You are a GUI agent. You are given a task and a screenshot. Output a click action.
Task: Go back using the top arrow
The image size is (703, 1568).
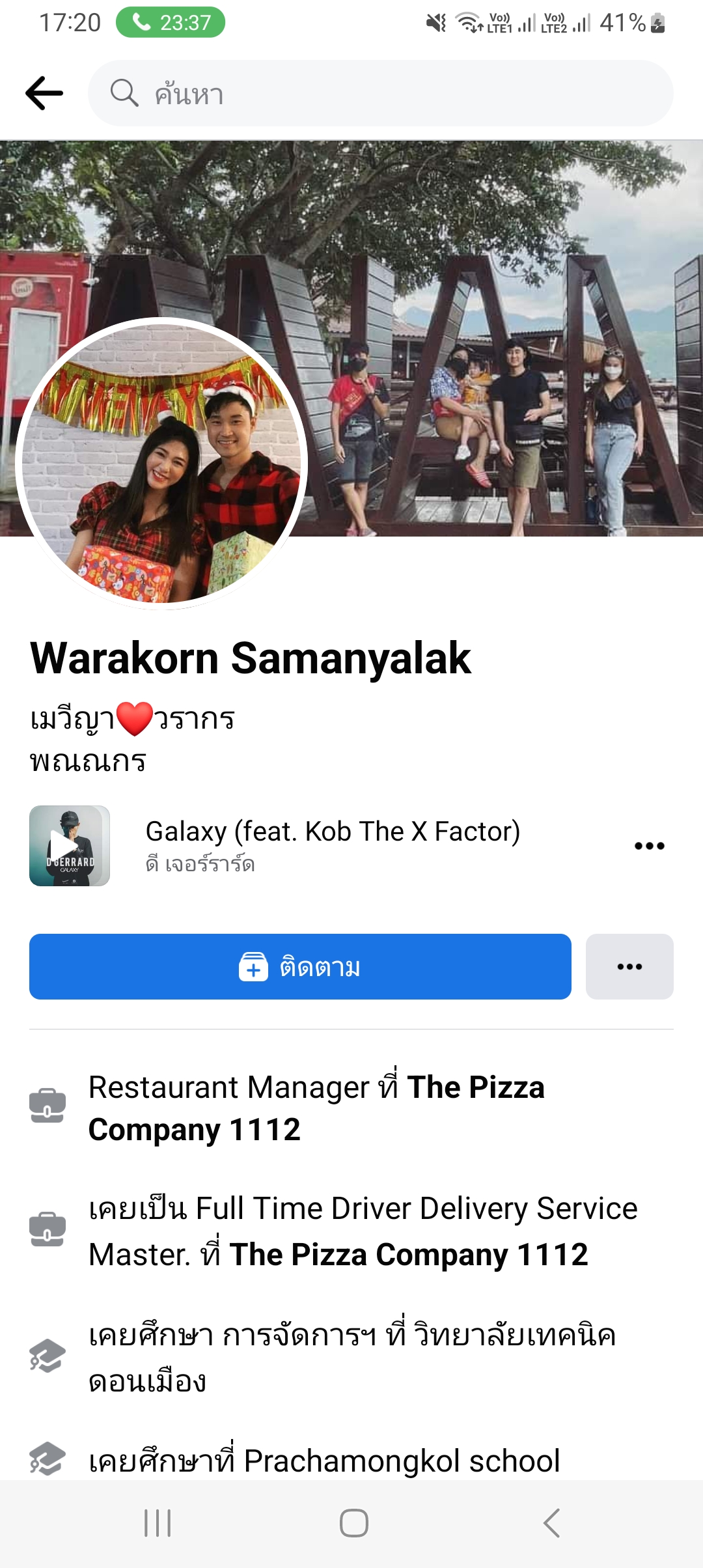click(44, 93)
